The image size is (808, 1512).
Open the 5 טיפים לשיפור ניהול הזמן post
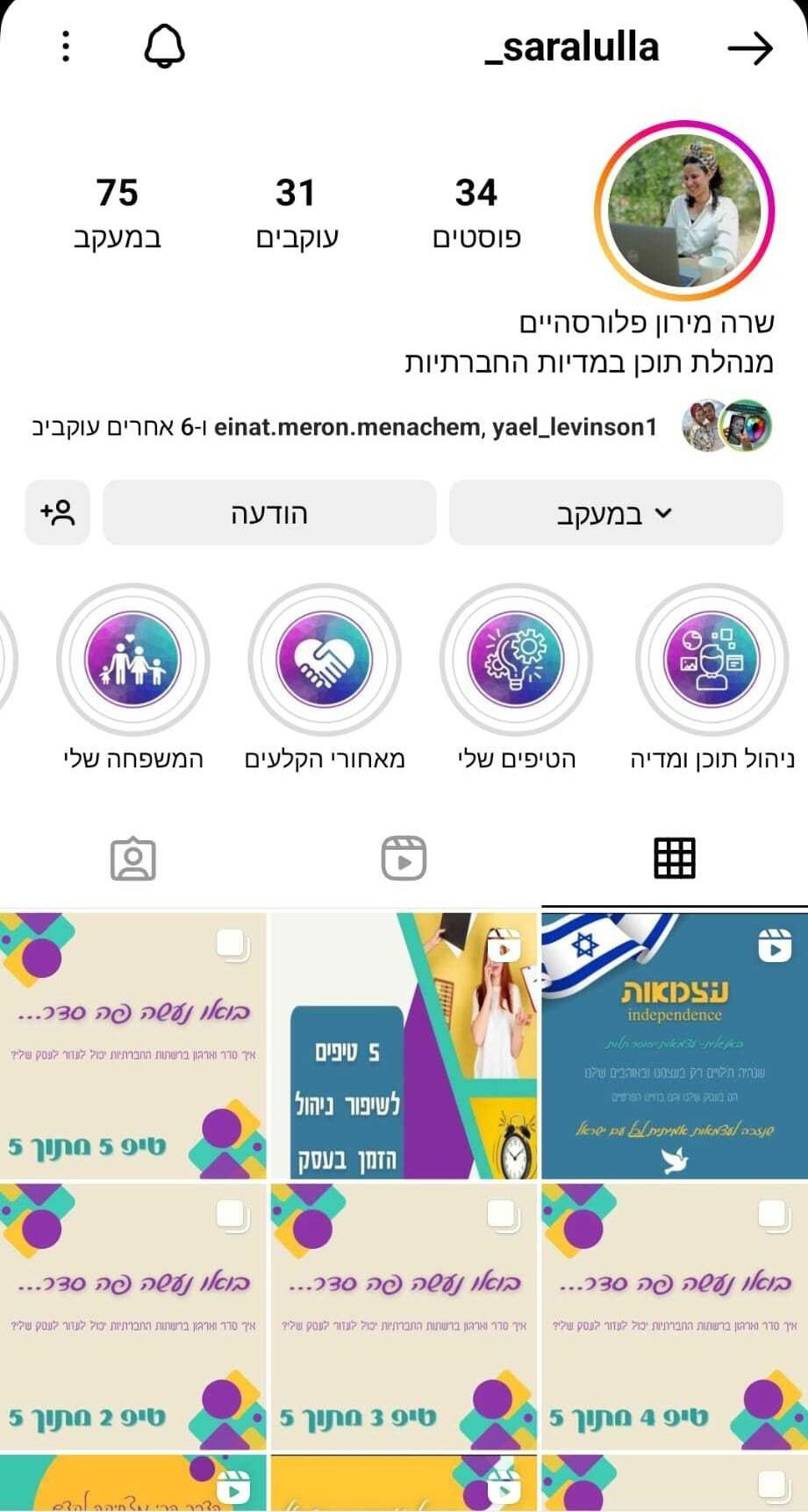[x=404, y=1045]
